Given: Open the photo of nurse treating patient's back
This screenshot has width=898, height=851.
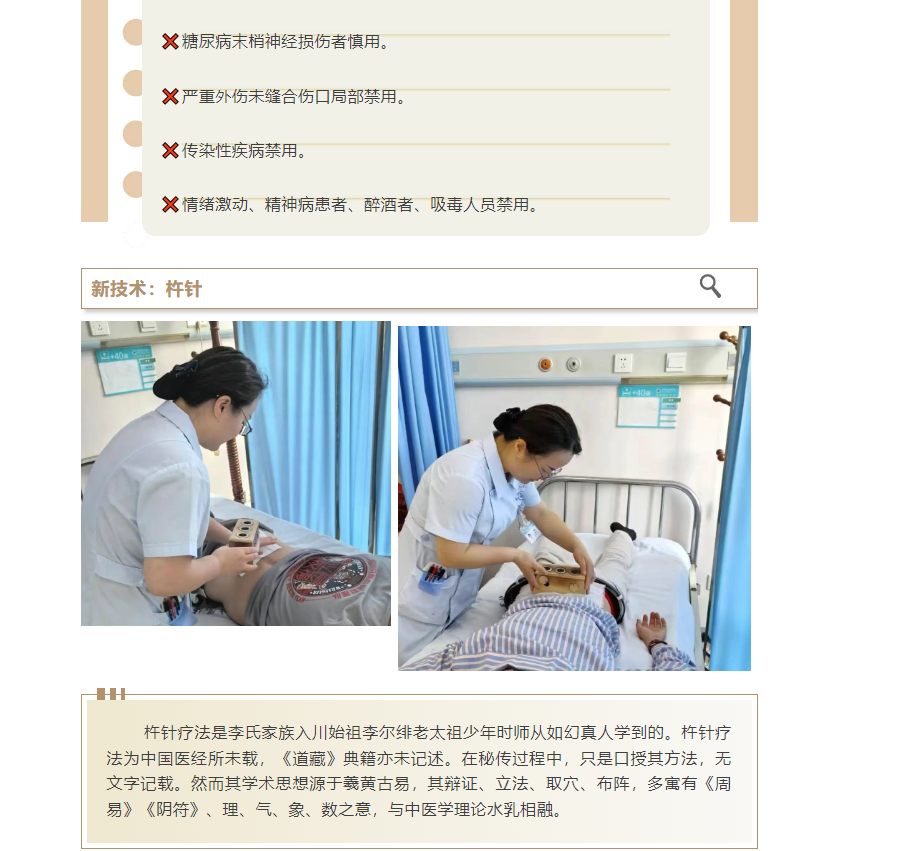Looking at the screenshot, I should pos(236,473).
